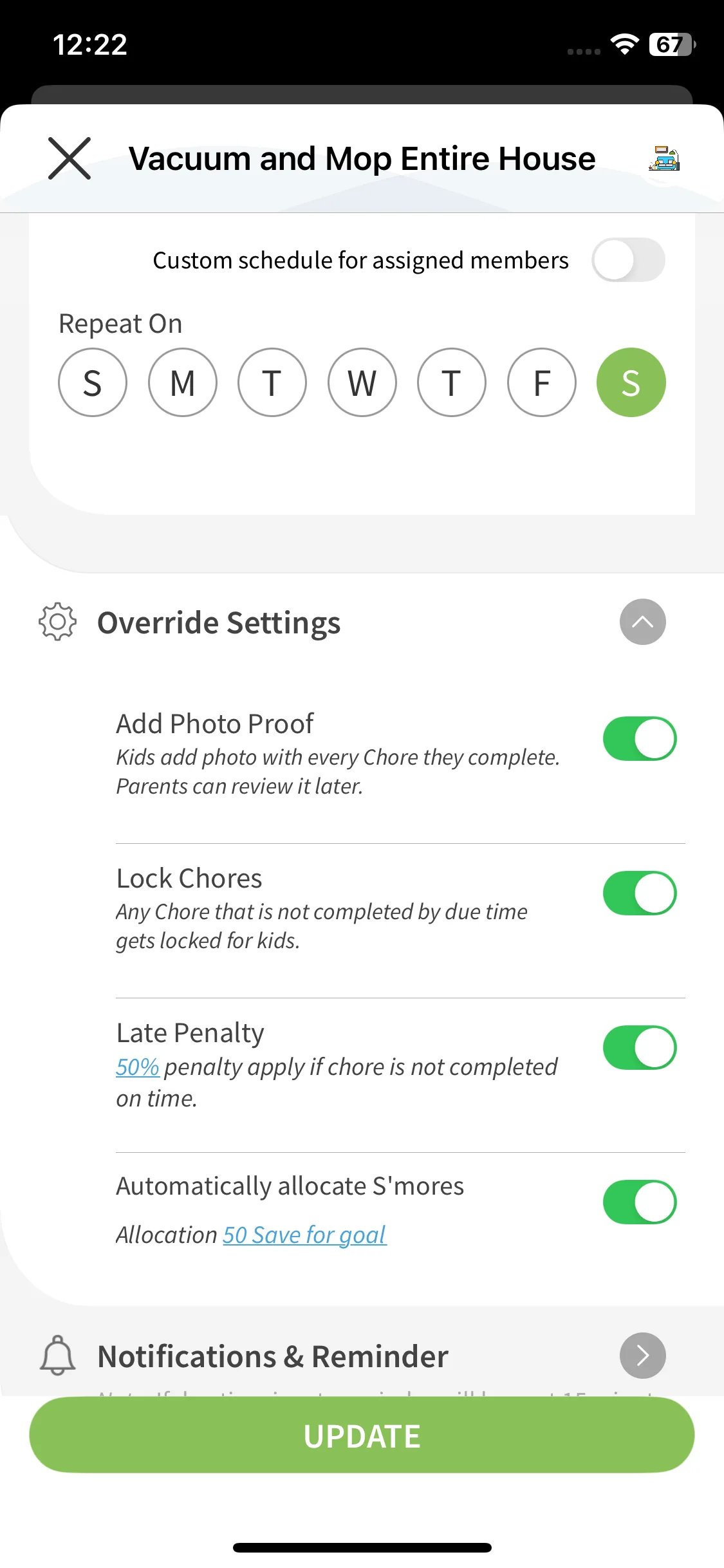Enable custom schedule for assigned members
This screenshot has height=1568, width=724.
628,260
